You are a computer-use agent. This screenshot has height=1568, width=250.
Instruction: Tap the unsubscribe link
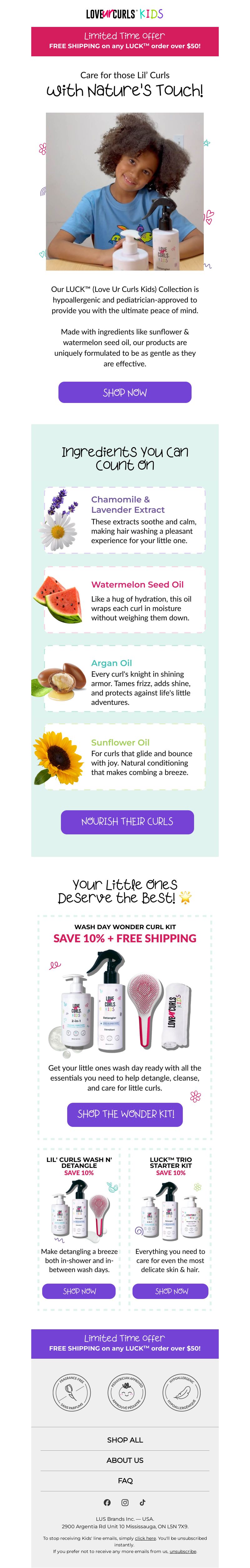[182, 1551]
